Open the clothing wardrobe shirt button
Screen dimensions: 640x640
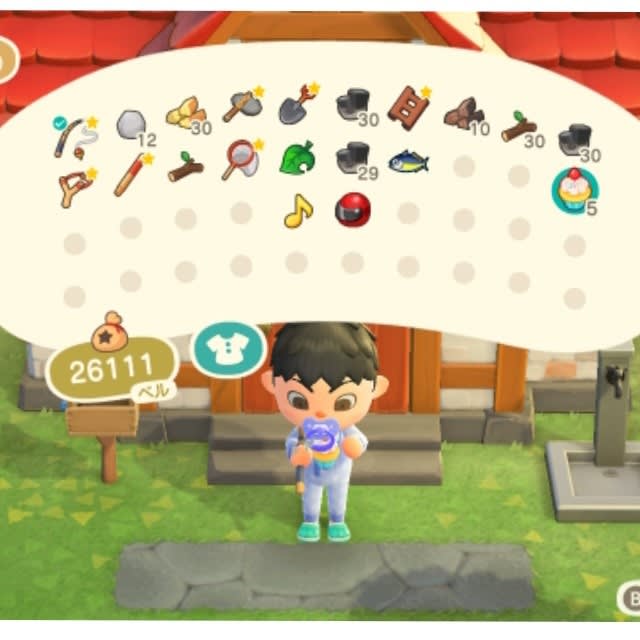228,348
